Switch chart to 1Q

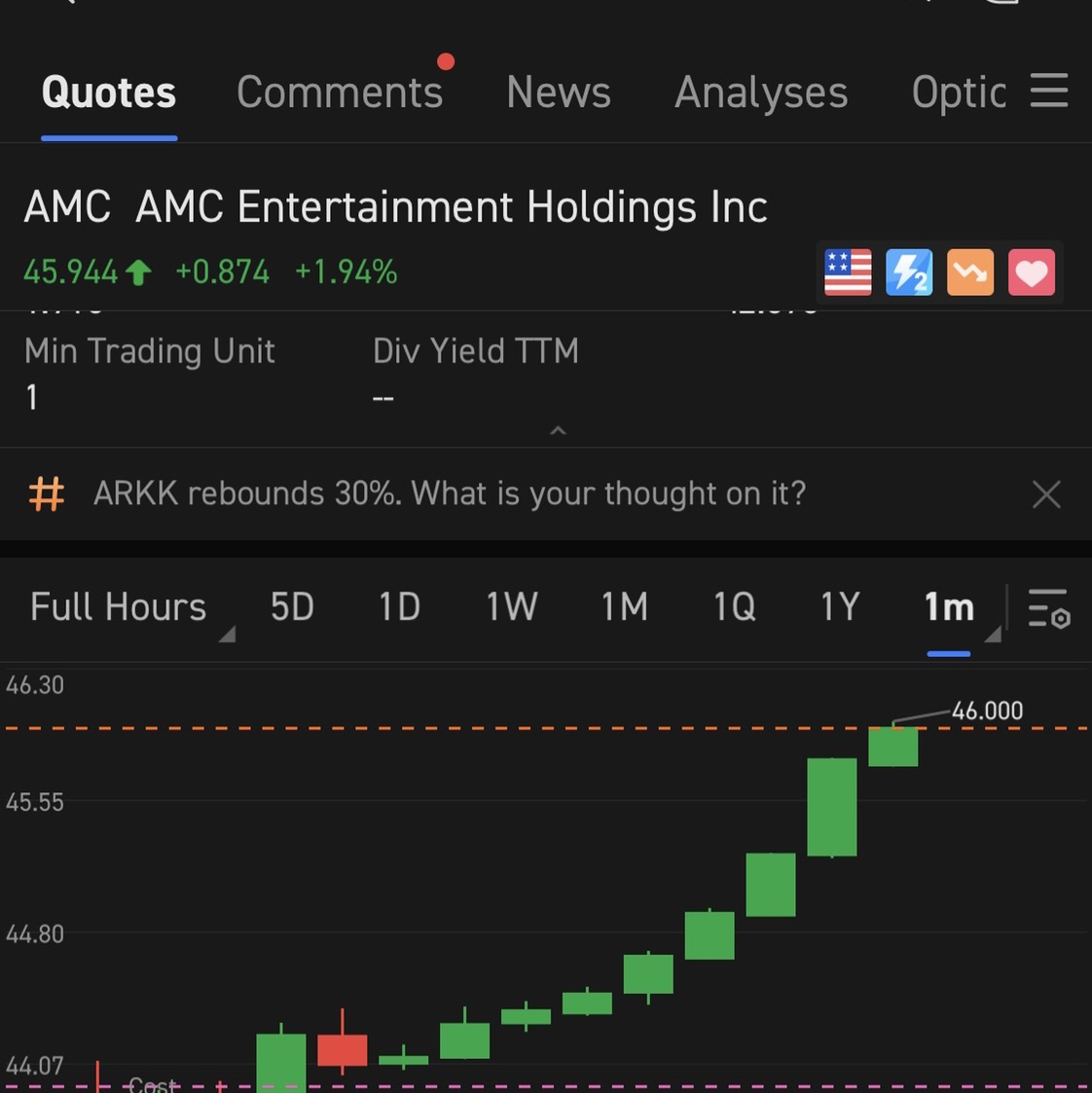coord(734,608)
